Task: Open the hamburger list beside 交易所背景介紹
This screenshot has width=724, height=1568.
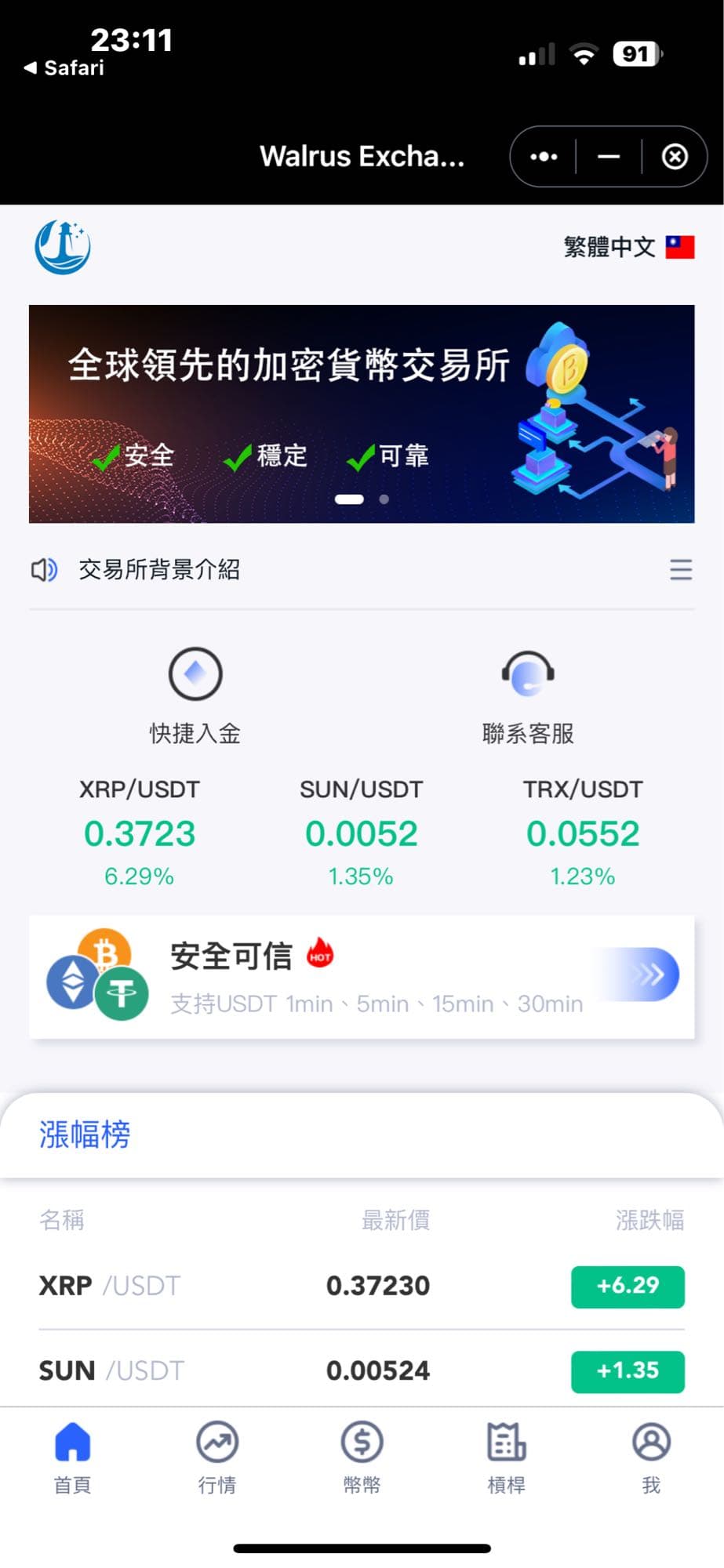Action: point(681,570)
